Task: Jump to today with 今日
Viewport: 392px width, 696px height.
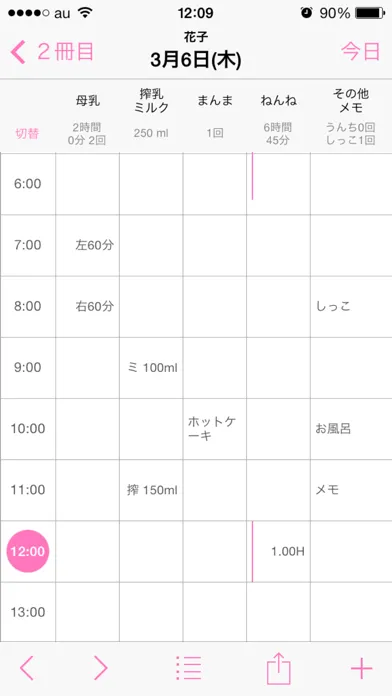Action: 360,51
